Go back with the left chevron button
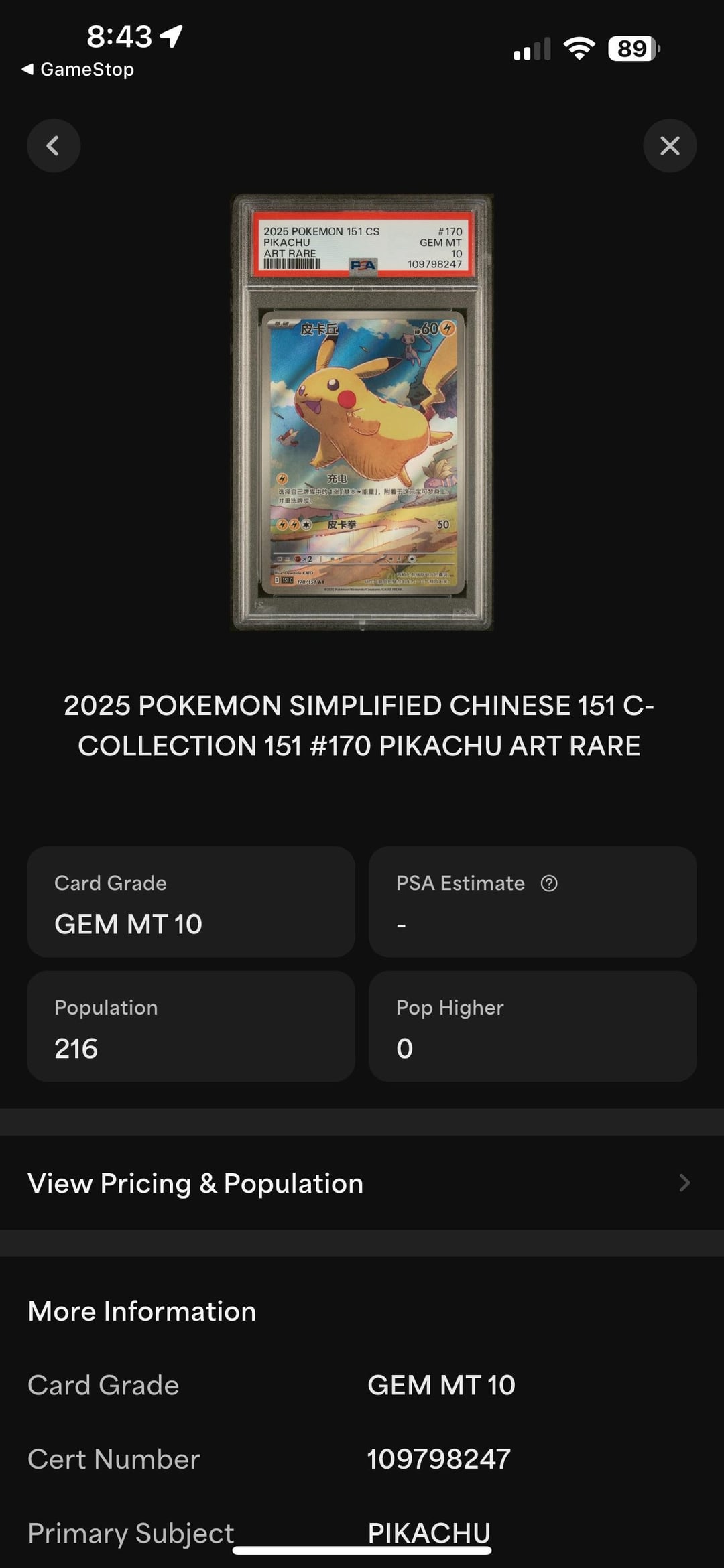Screen dimensions: 724x1568 54,145
